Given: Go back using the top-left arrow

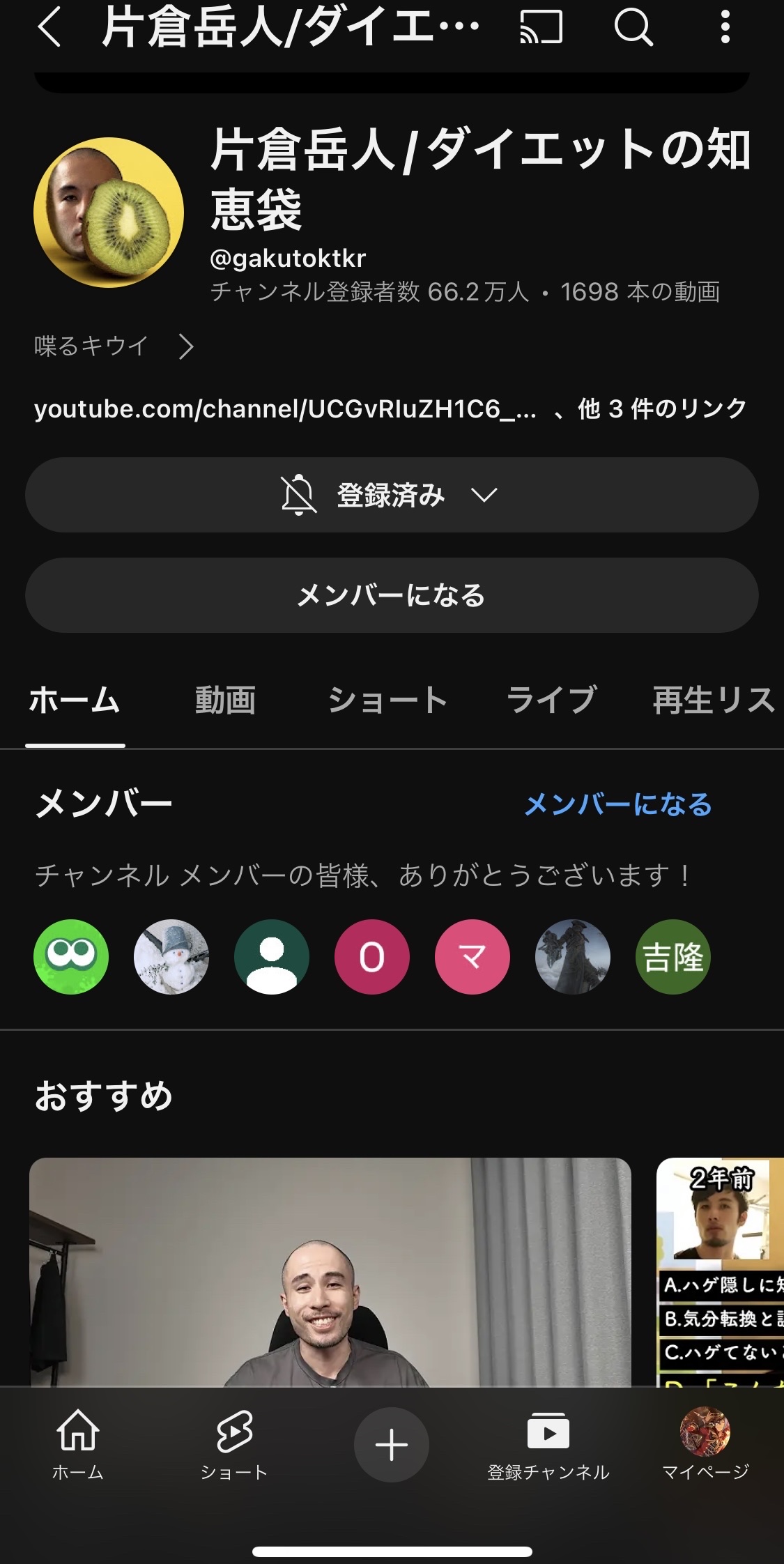Looking at the screenshot, I should tap(49, 29).
